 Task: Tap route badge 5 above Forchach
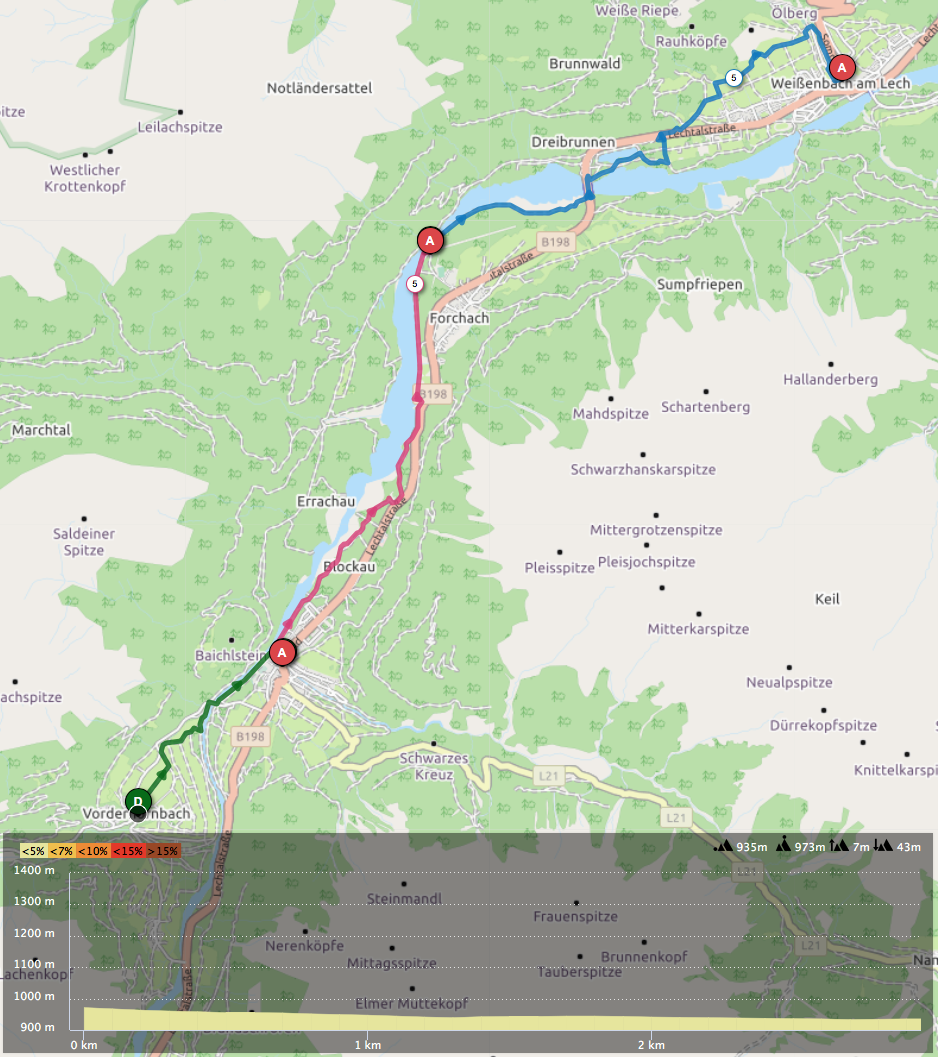pos(415,284)
